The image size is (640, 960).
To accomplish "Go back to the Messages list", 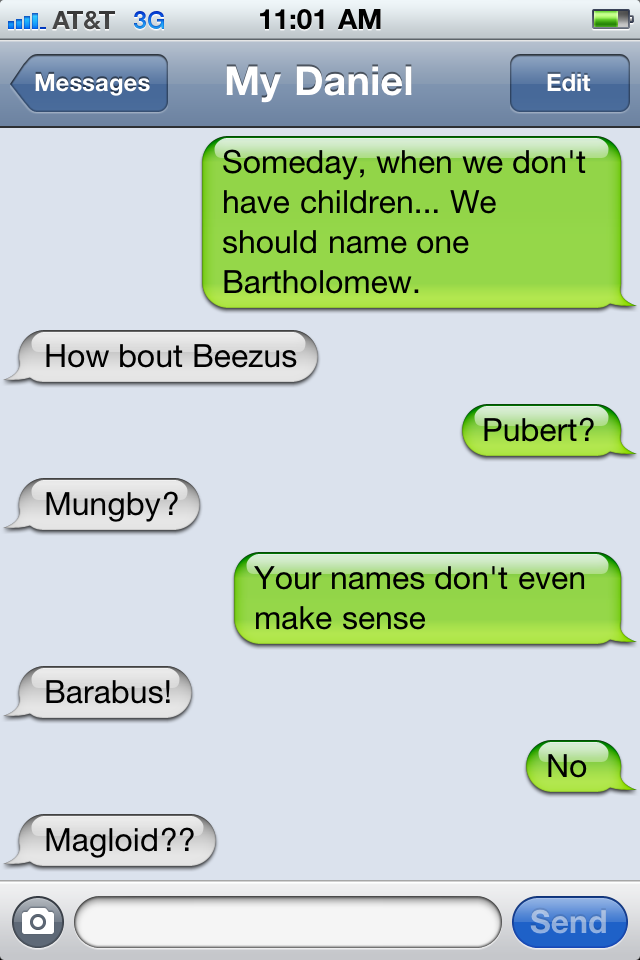I will tap(89, 83).
